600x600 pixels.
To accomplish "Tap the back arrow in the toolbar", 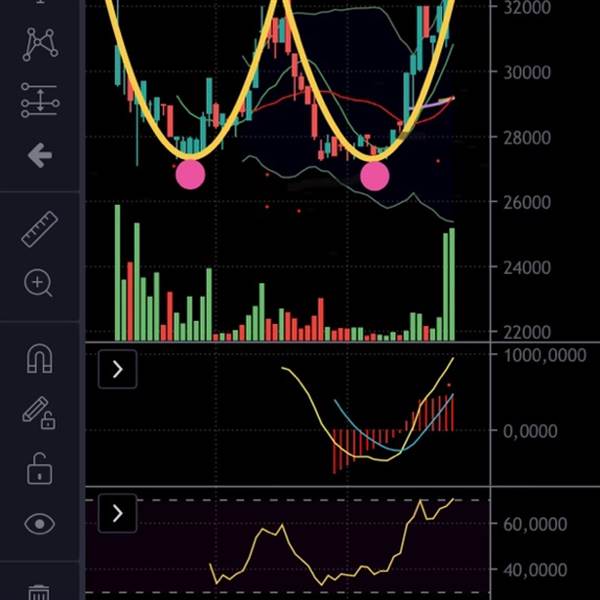I will tap(39, 155).
